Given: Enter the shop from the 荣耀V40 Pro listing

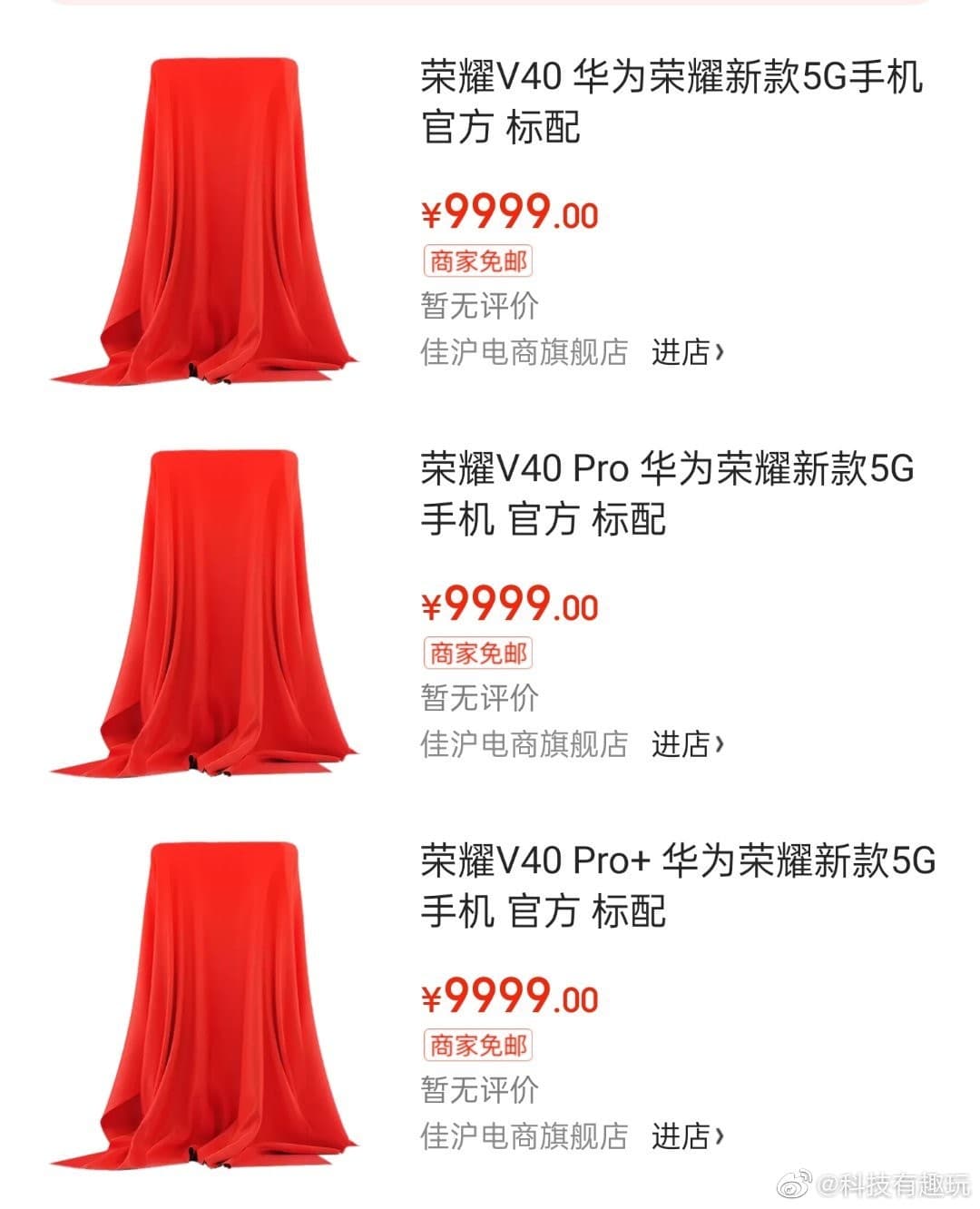Looking at the screenshot, I should tap(687, 744).
